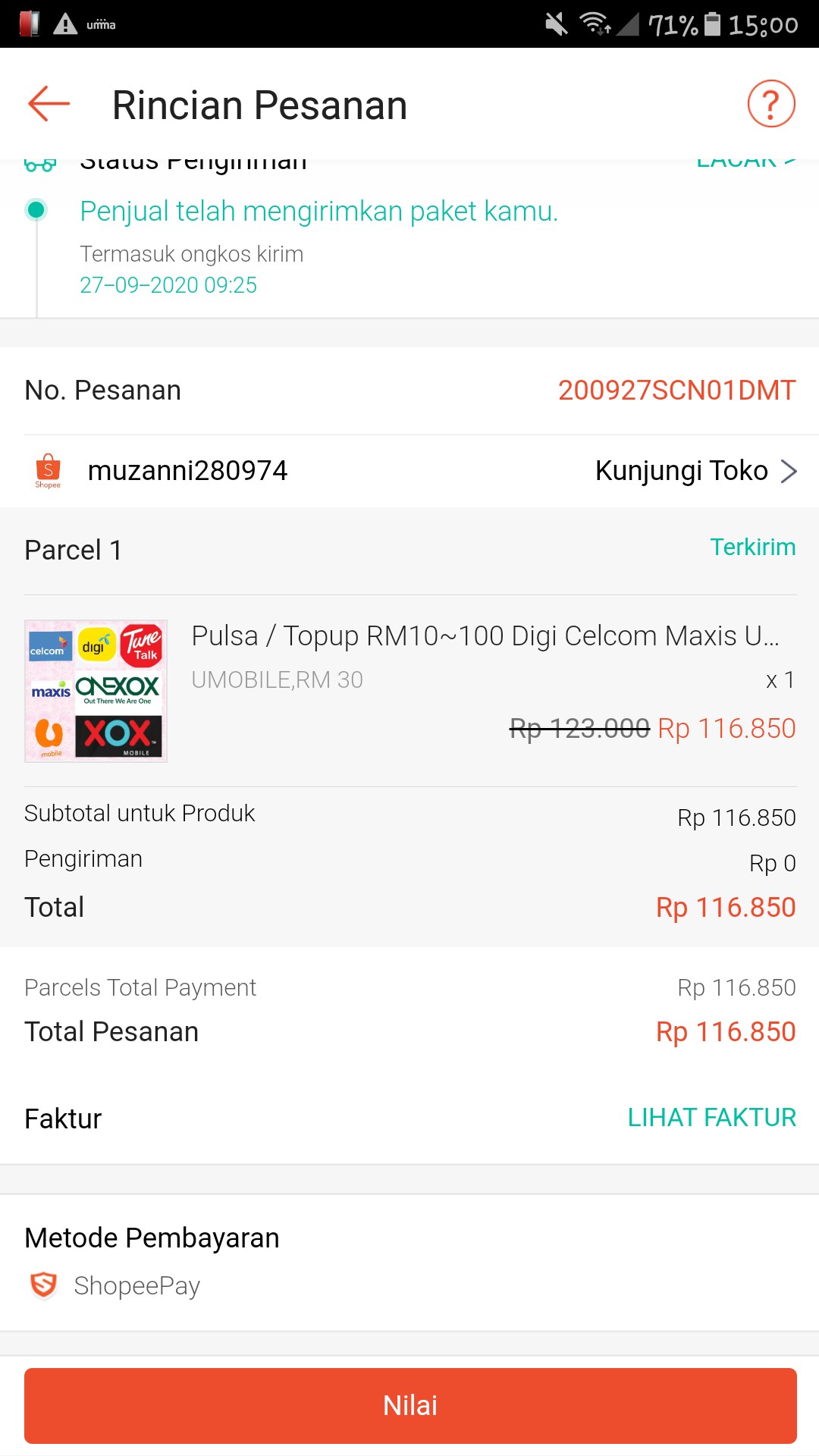
Task: Open the help question mark icon
Action: [770, 104]
